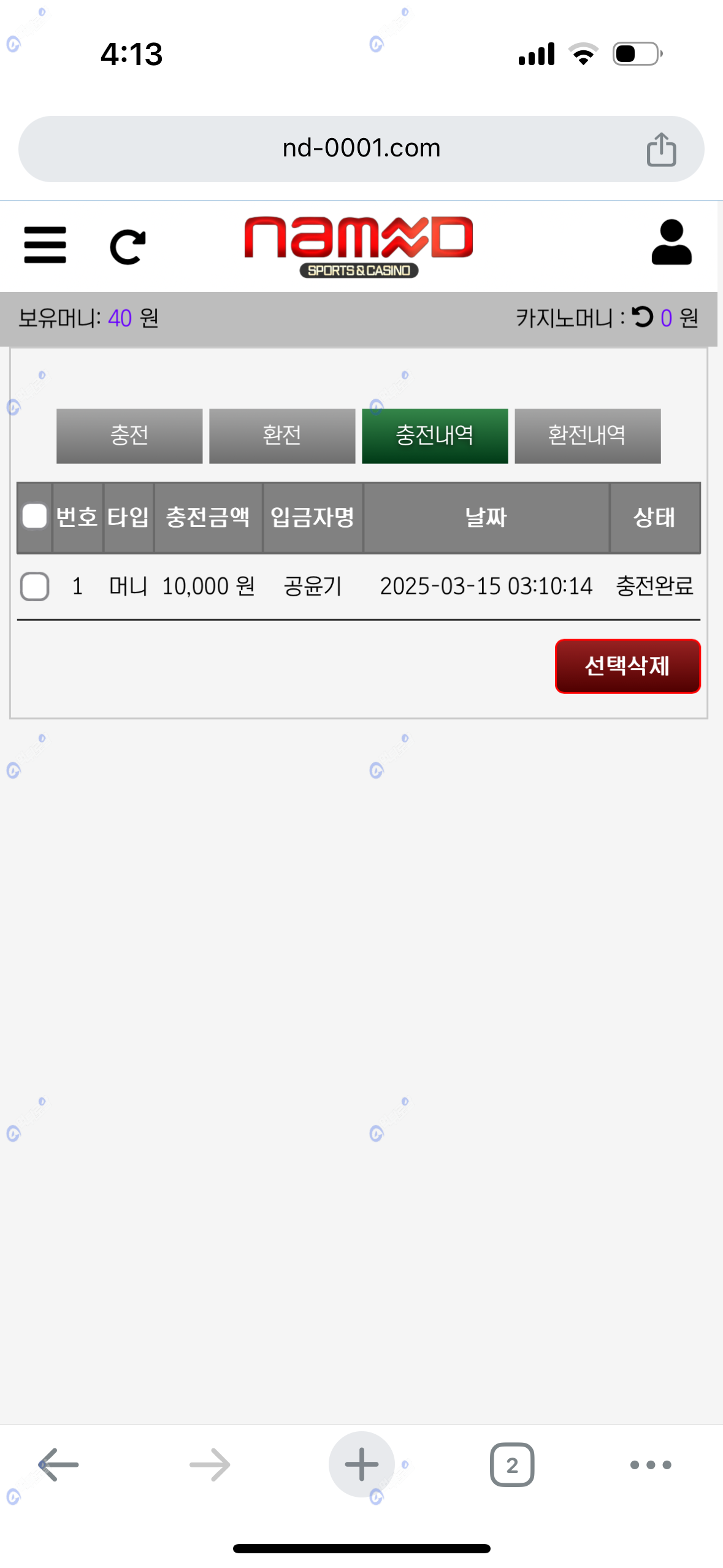Image resolution: width=723 pixels, height=1568 pixels.
Task: Select the 충전내역 tab
Action: coord(435,436)
